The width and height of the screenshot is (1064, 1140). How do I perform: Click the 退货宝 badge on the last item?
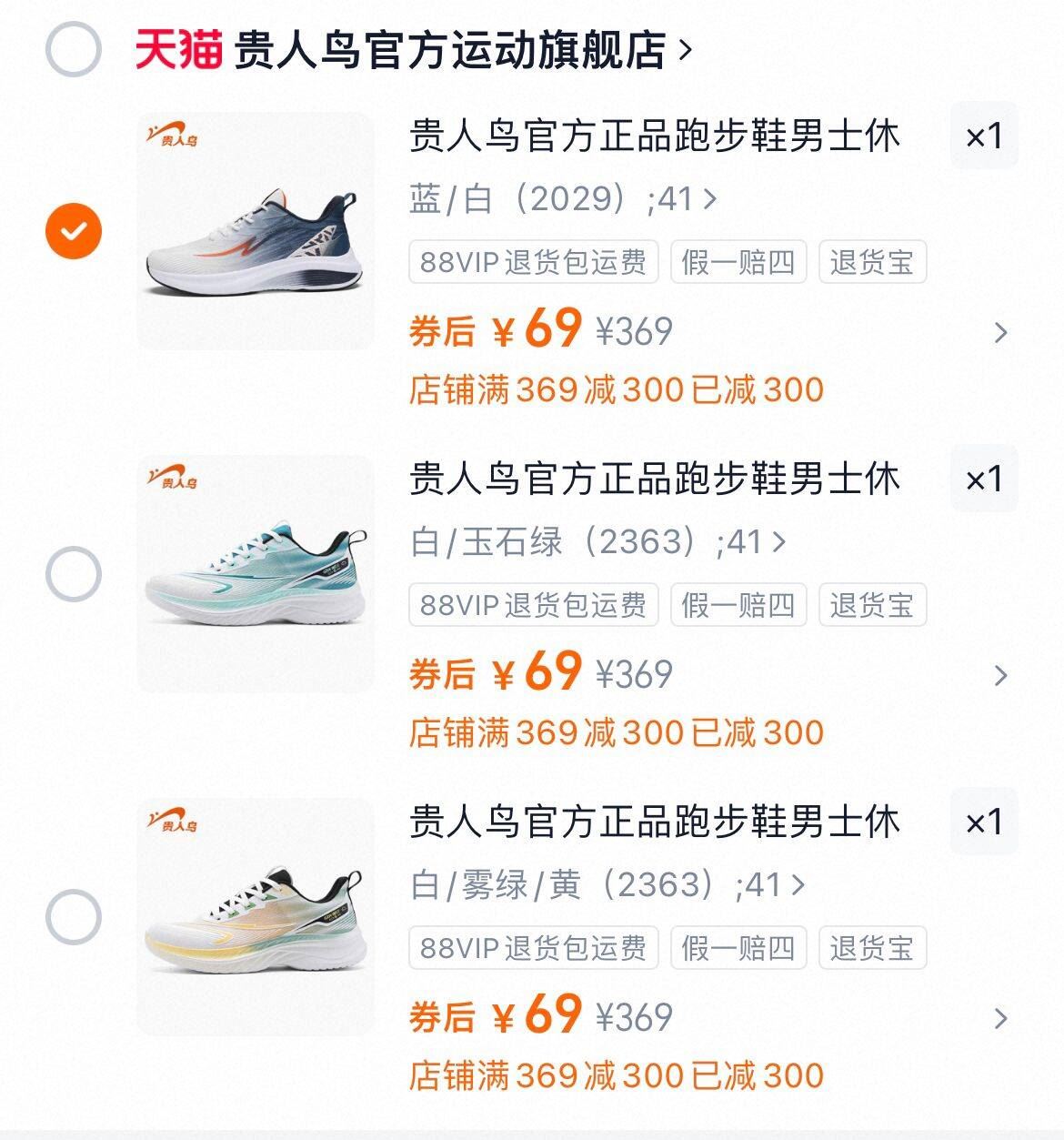coord(872,948)
